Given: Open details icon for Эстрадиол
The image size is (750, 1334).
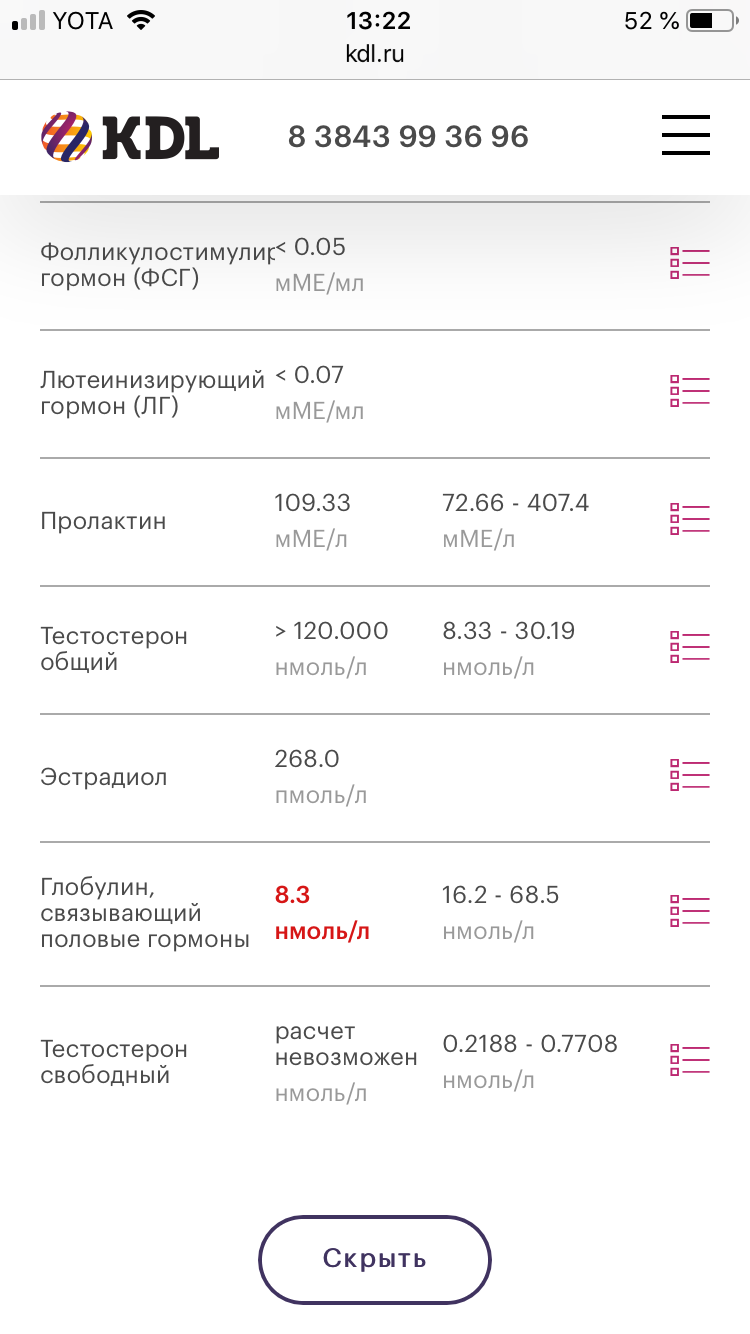Looking at the screenshot, I should click(689, 775).
